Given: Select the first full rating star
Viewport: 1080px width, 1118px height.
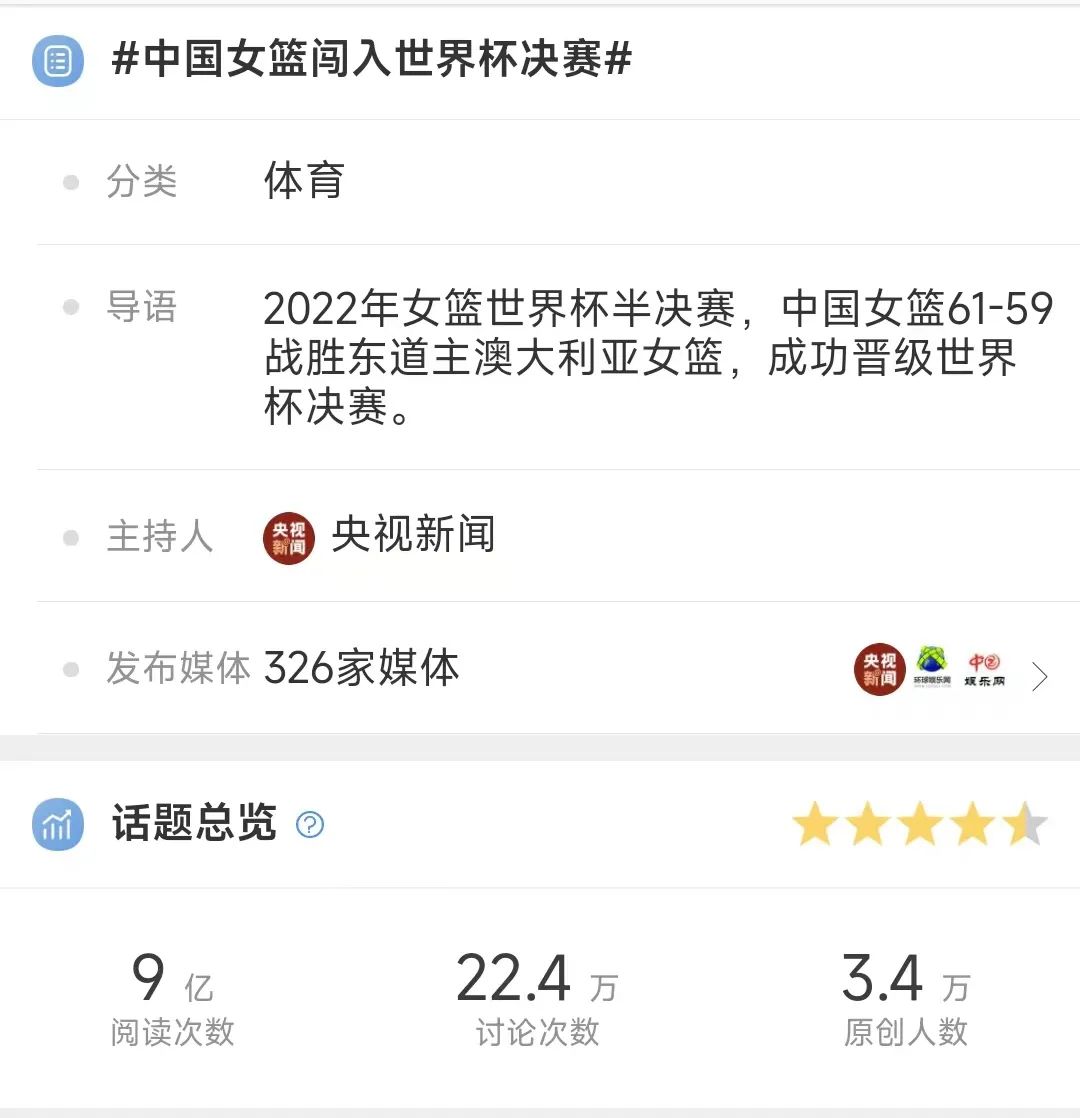Looking at the screenshot, I should click(816, 825).
